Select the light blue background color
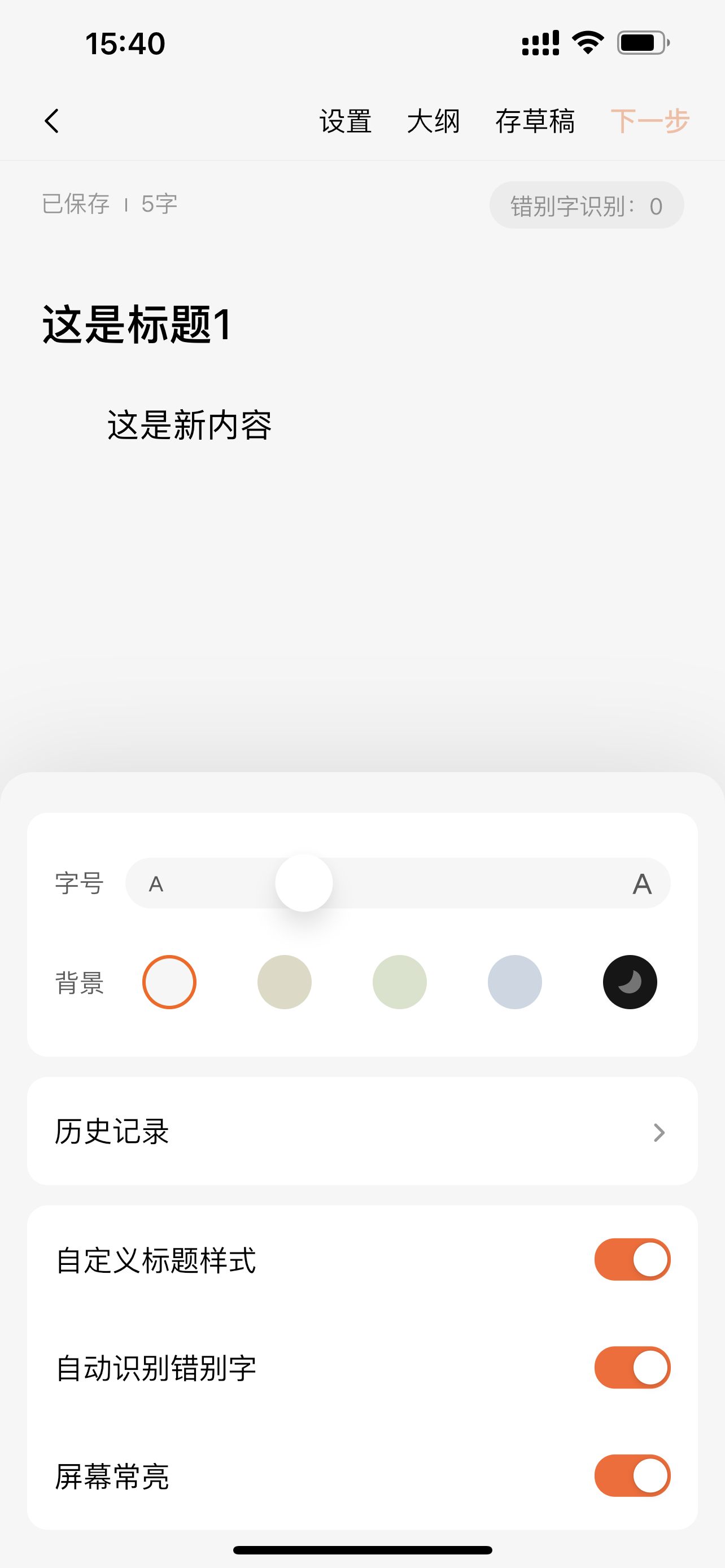This screenshot has height=1568, width=725. click(x=514, y=982)
